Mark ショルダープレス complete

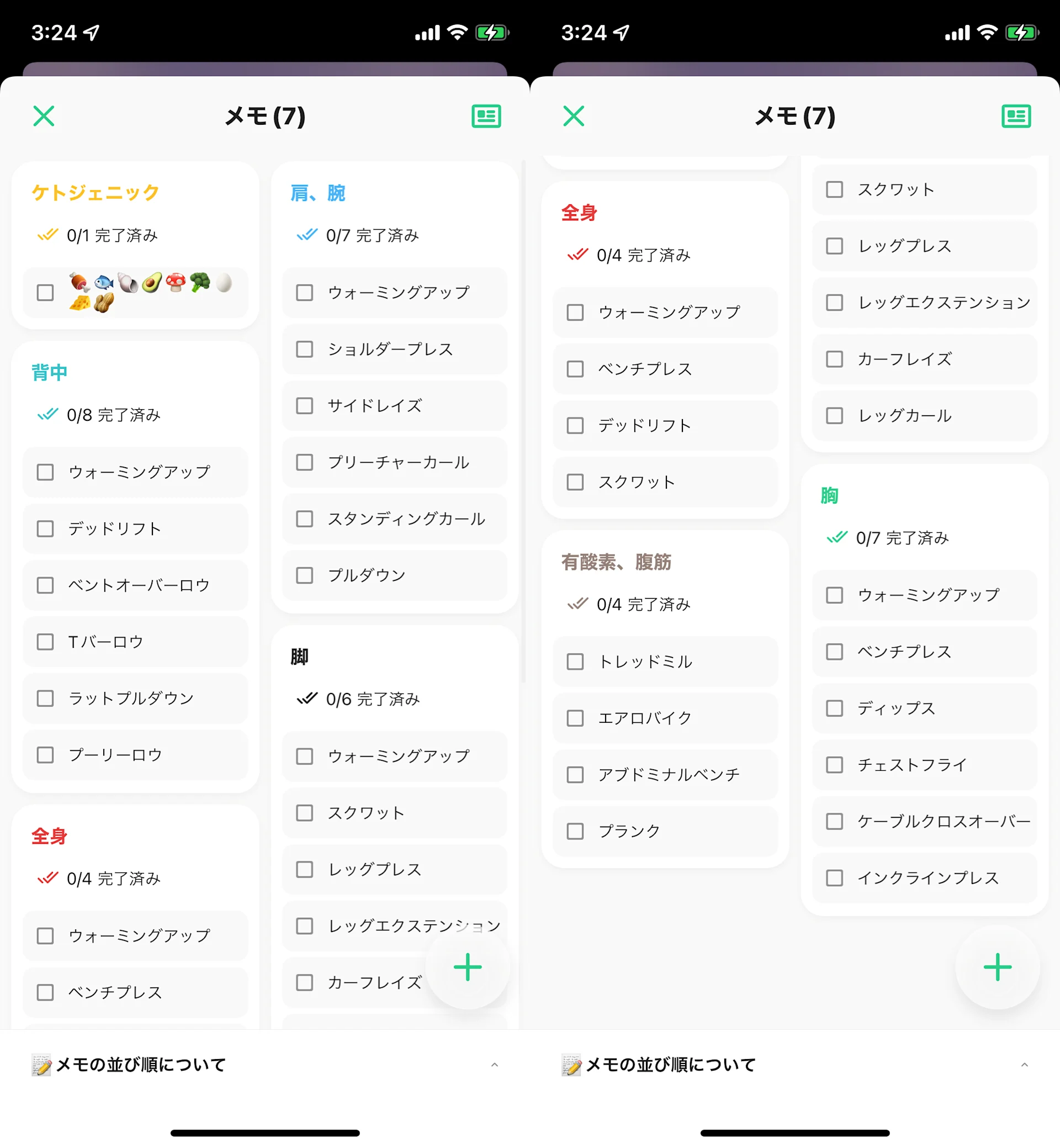pyautogui.click(x=305, y=349)
